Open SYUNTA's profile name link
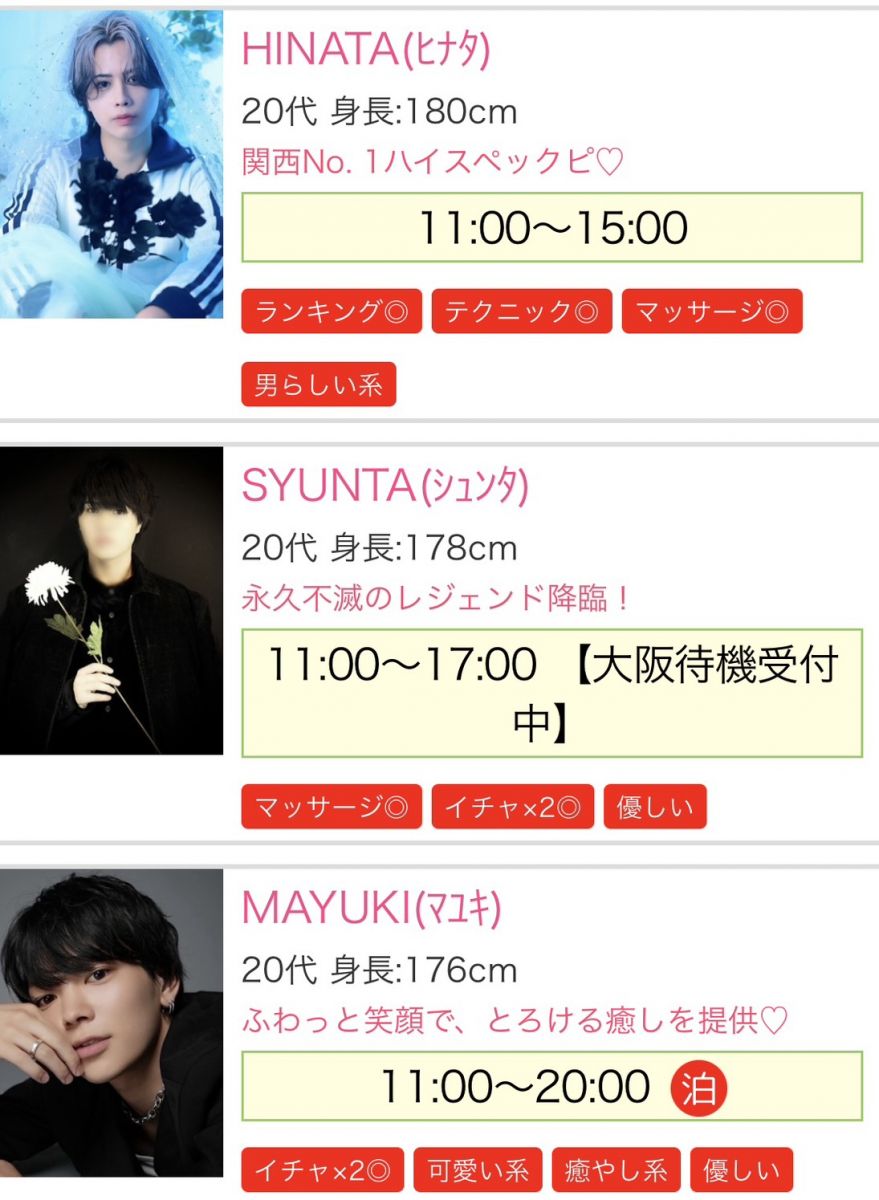The height and width of the screenshot is (1200, 879). point(385,487)
